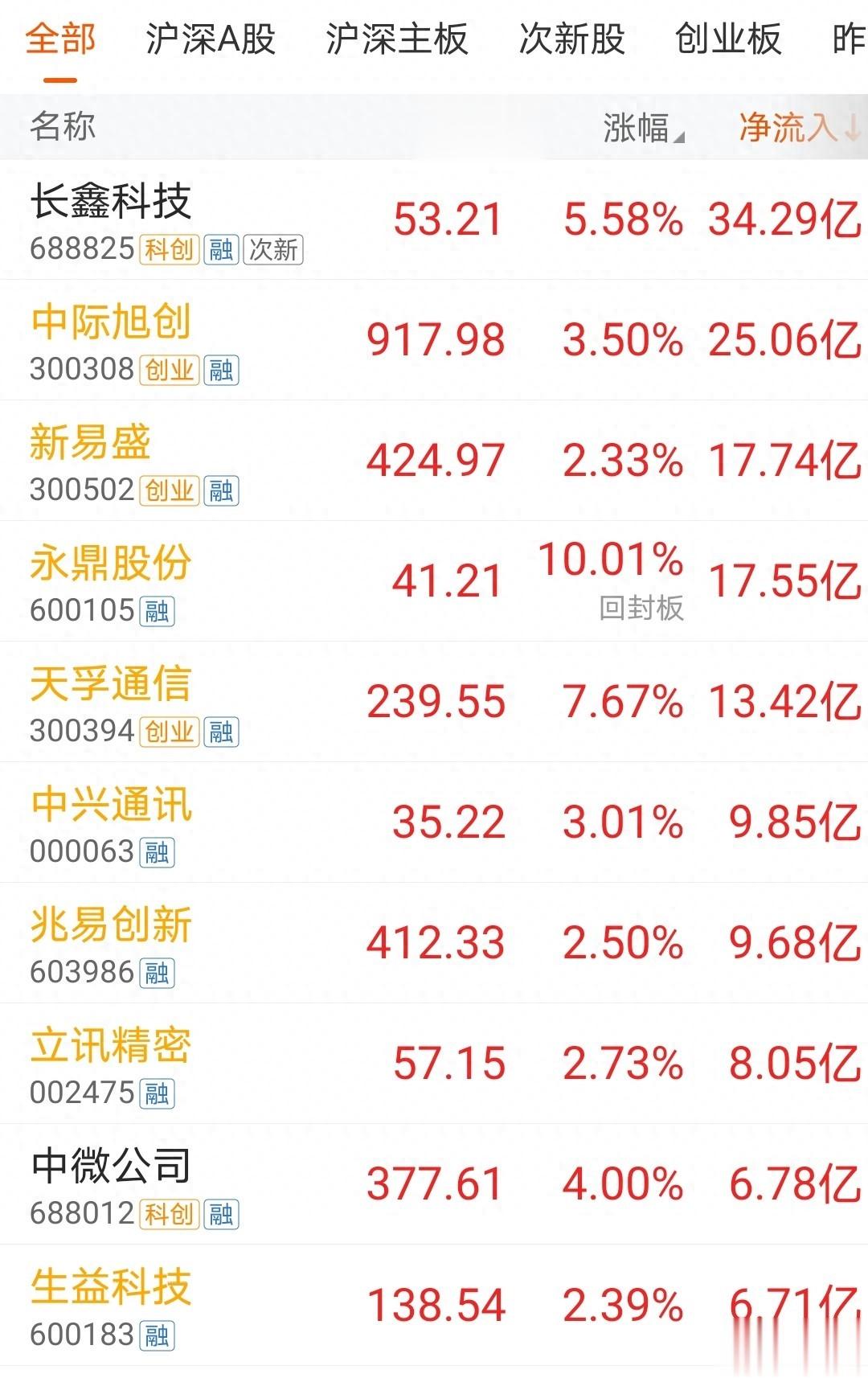This screenshot has height=1378, width=868.
Task: Open the 天孚通信 stock row
Action: (x=434, y=702)
